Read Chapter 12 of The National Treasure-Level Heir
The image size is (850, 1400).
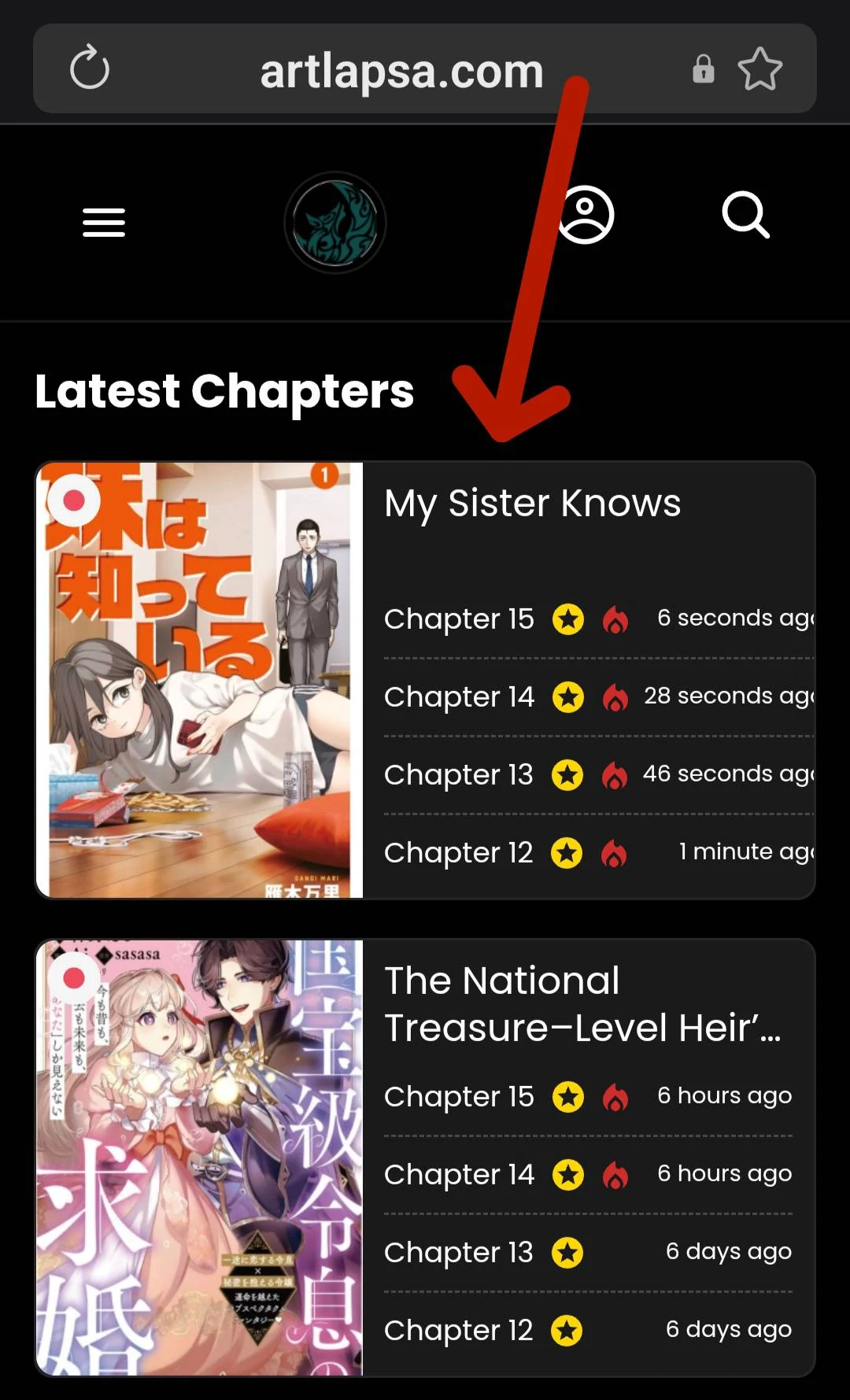[458, 1331]
